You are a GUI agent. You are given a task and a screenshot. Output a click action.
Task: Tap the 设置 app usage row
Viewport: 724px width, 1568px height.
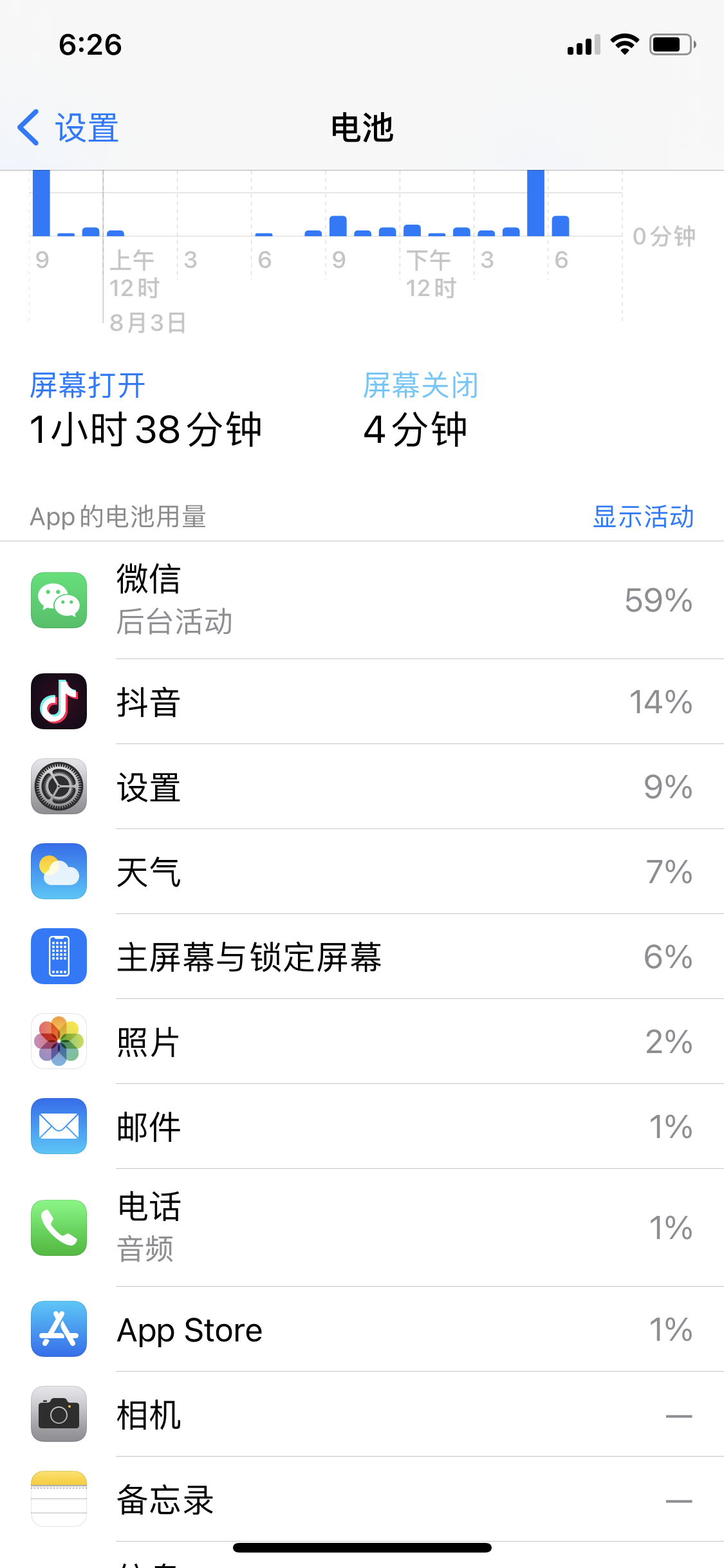point(362,787)
